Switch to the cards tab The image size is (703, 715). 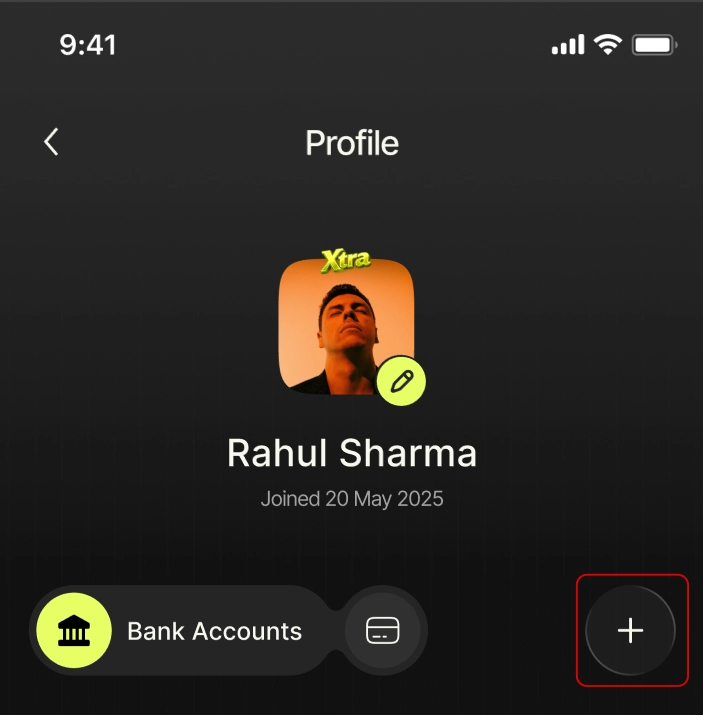click(383, 631)
